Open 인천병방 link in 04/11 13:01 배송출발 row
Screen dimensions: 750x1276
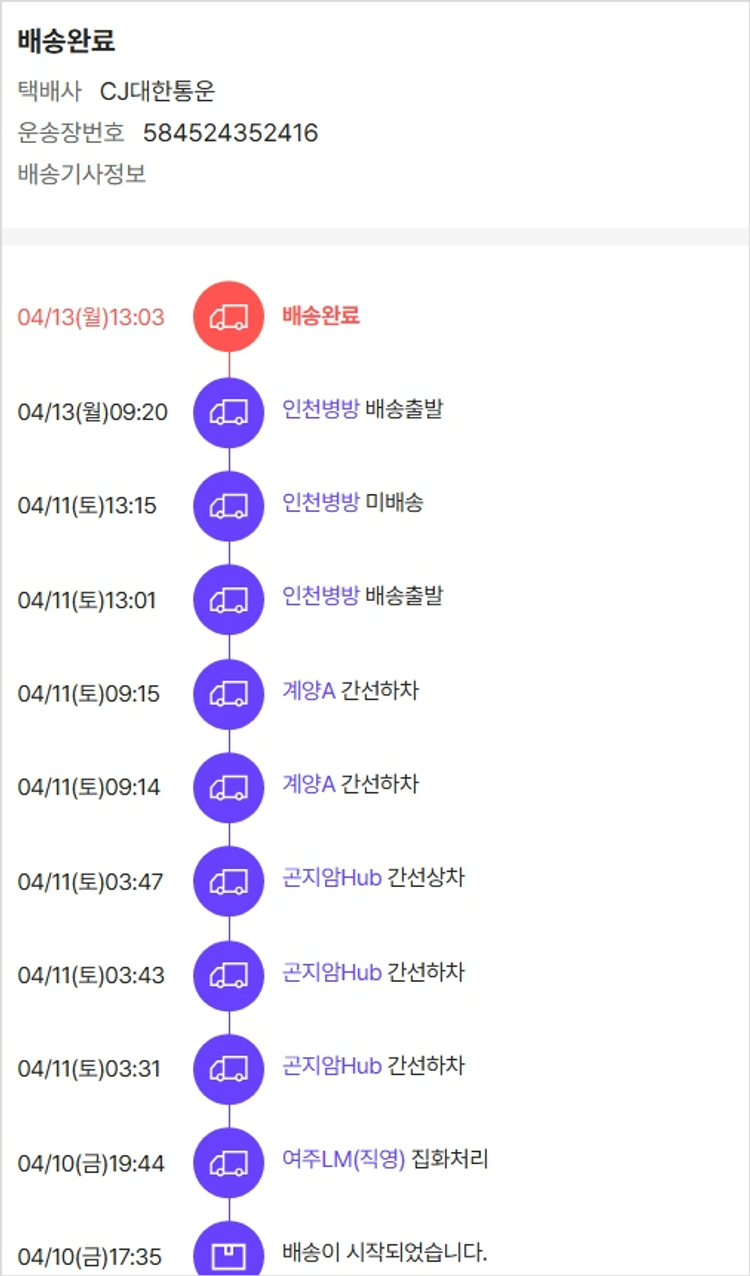320,596
